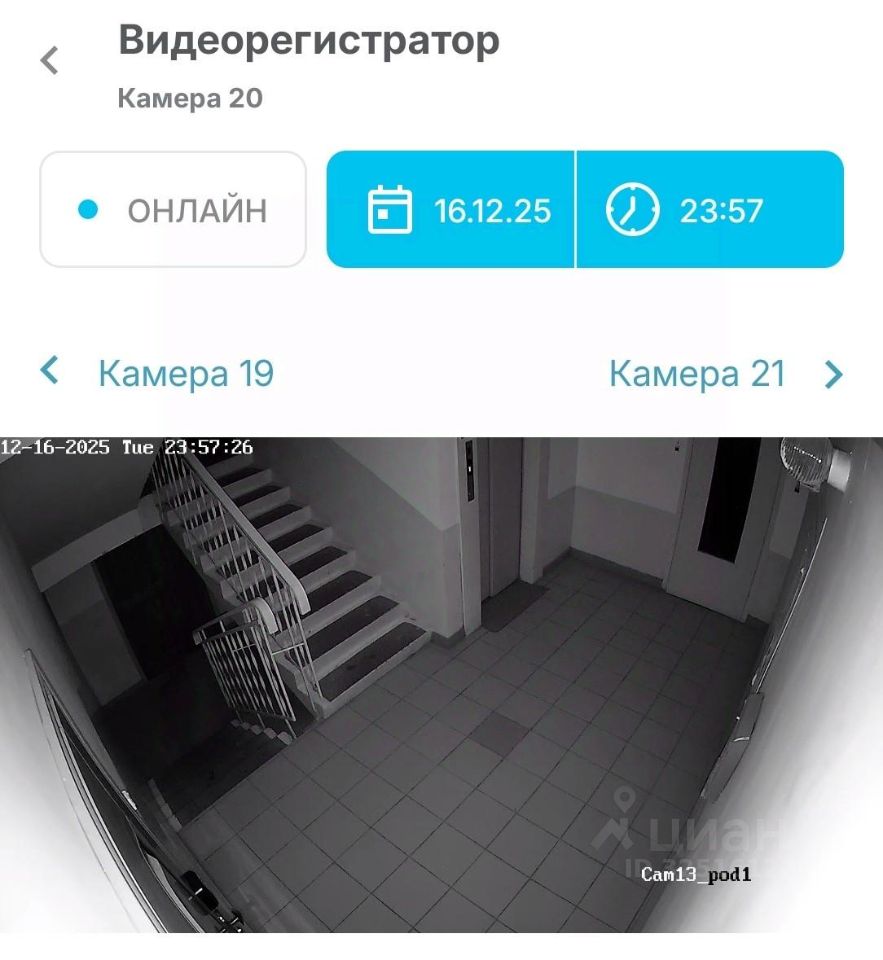
Task: Go back from the Видеорегистратор screen
Action: click(49, 61)
